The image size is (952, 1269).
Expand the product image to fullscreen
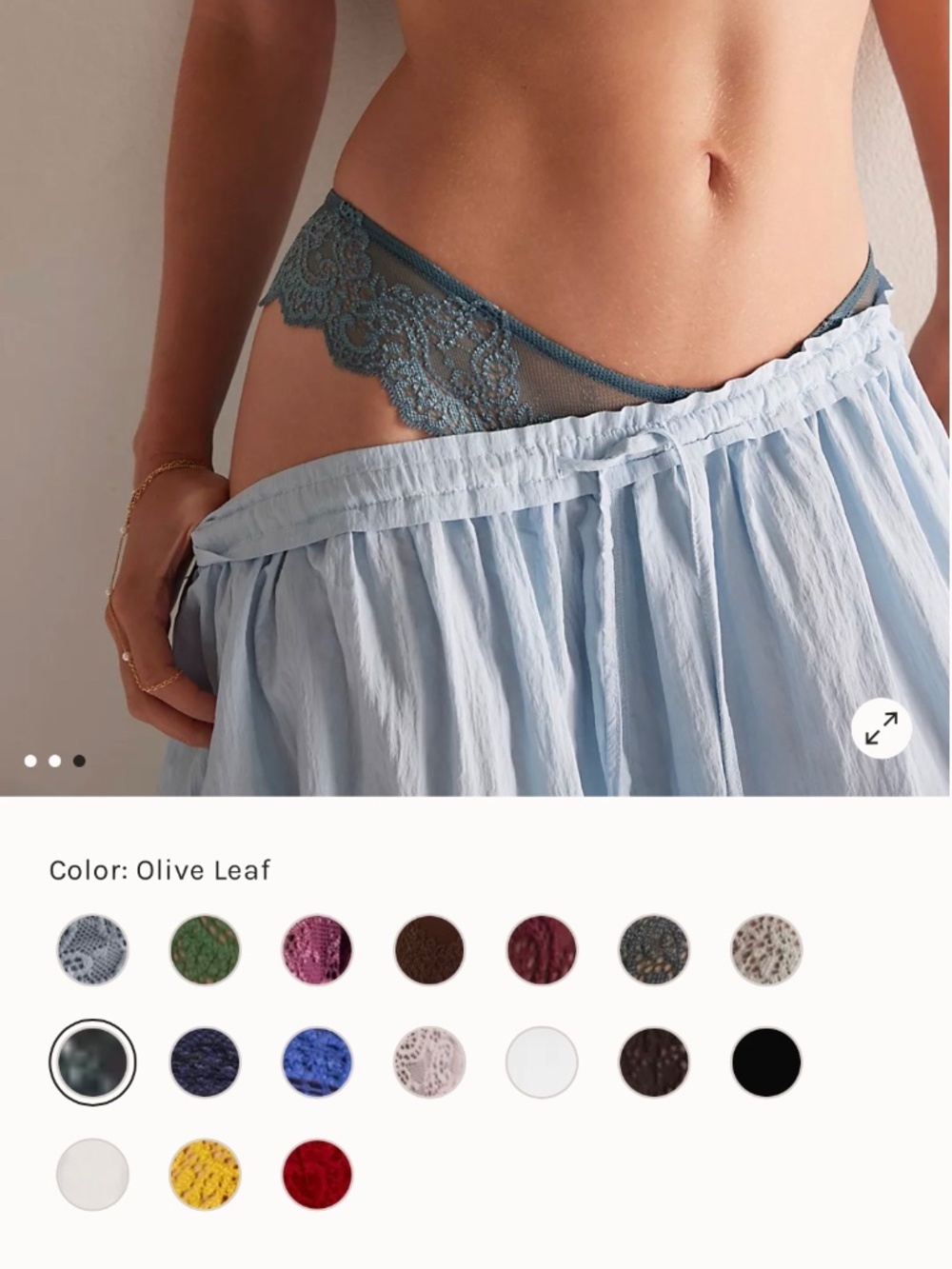pyautogui.click(x=881, y=729)
